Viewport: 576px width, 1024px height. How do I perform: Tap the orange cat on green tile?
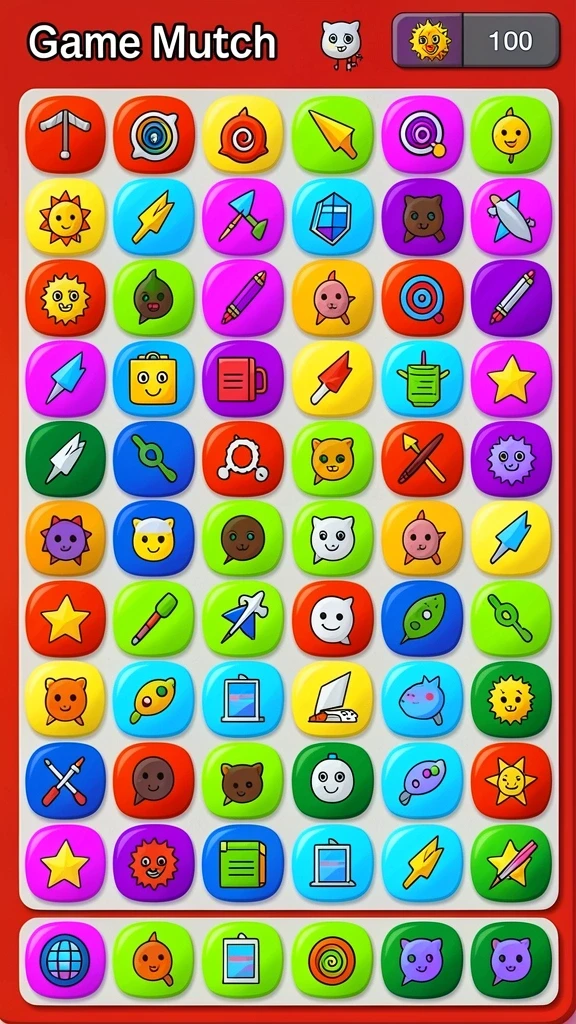(332, 459)
